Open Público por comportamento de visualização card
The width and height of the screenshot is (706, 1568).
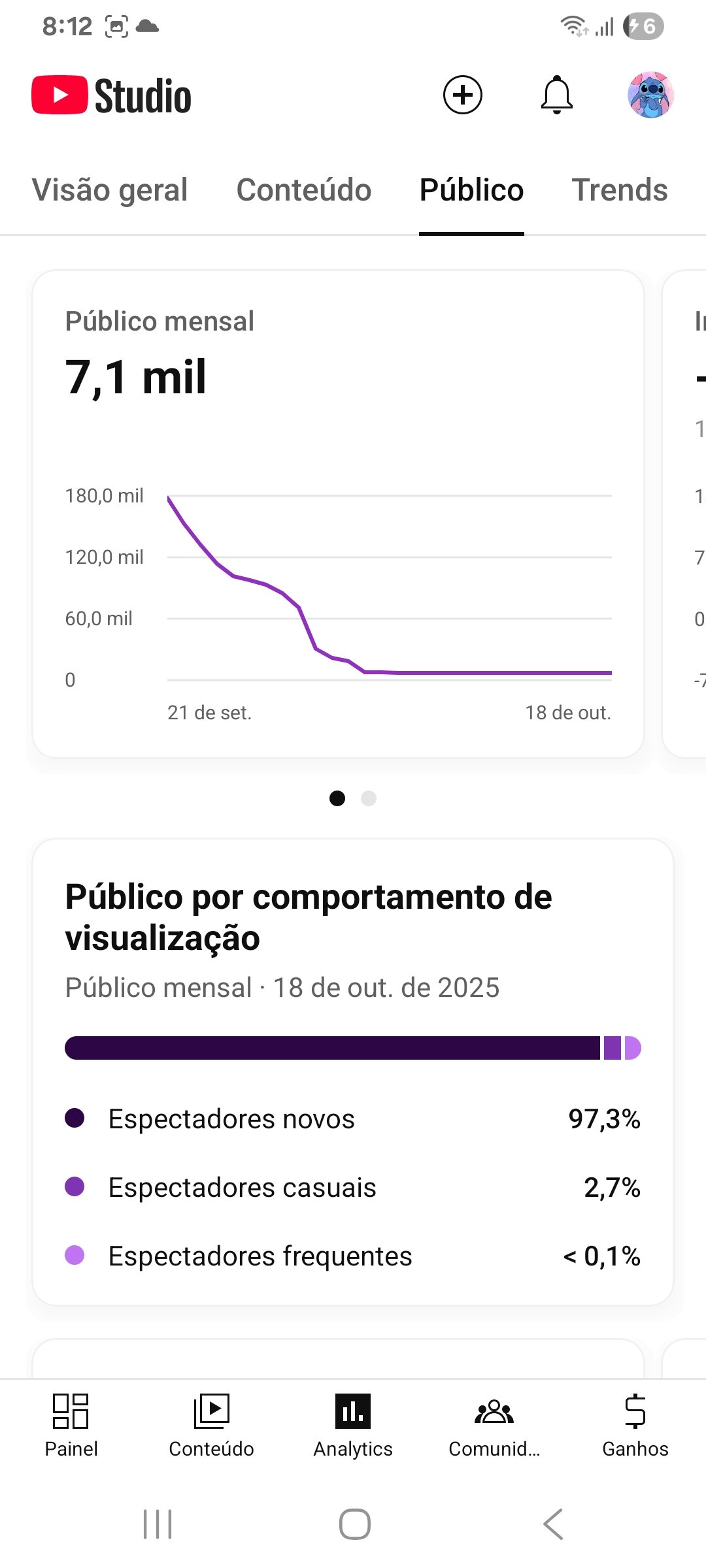[353, 1071]
